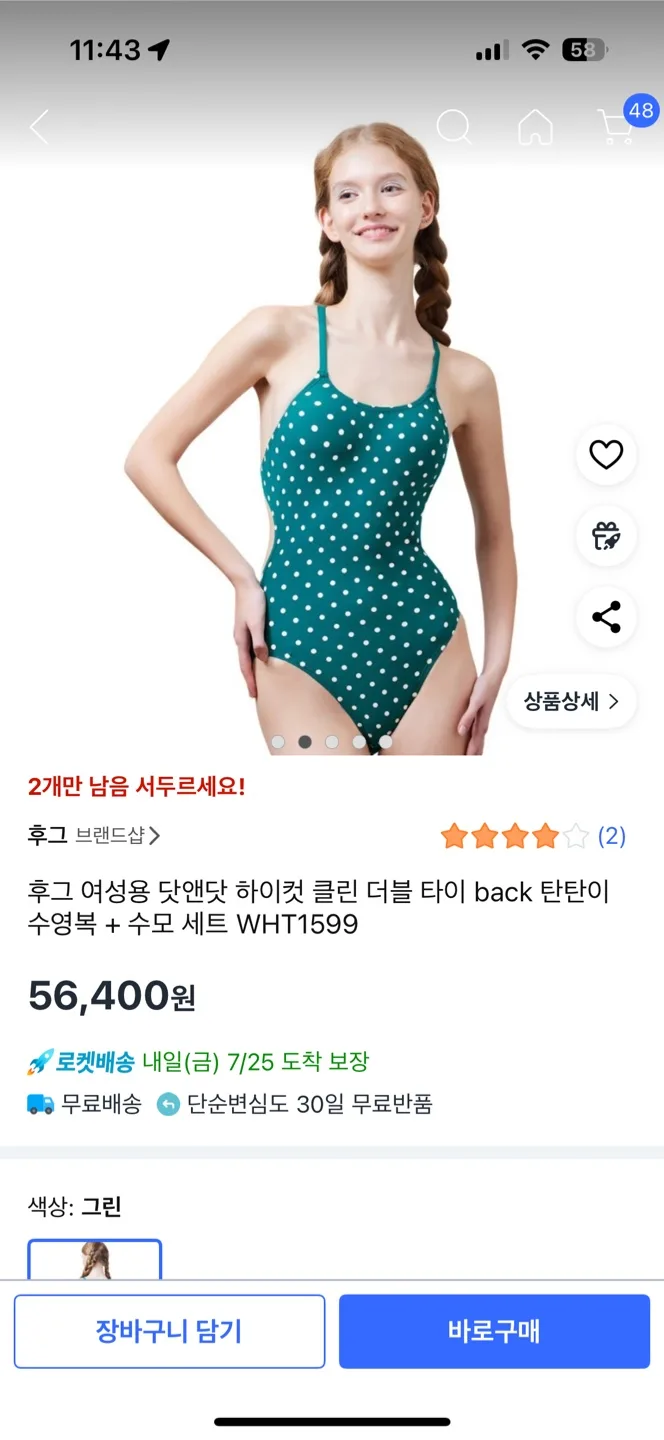Tap 장바구니 담기 to add to cart
This screenshot has height=1440, width=664.
[x=169, y=1331]
